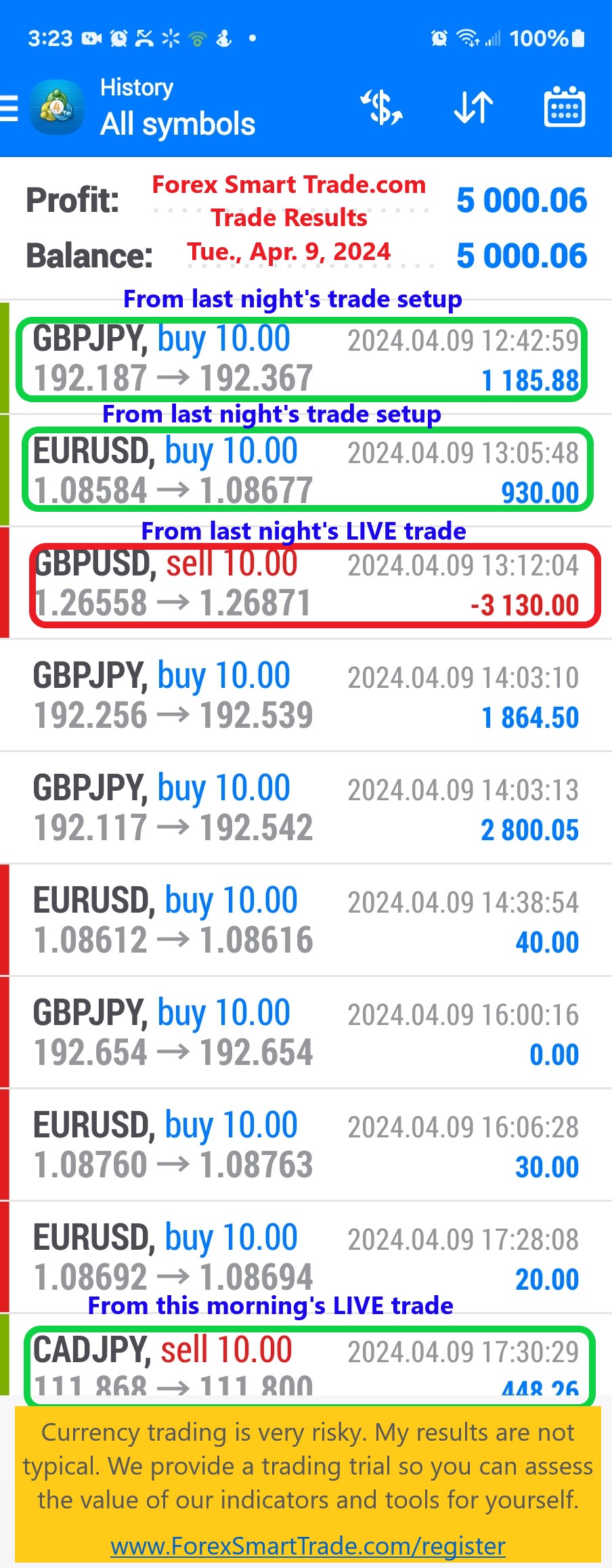Image resolution: width=612 pixels, height=1568 pixels.
Task: Open the side menu drawer
Action: 10,108
